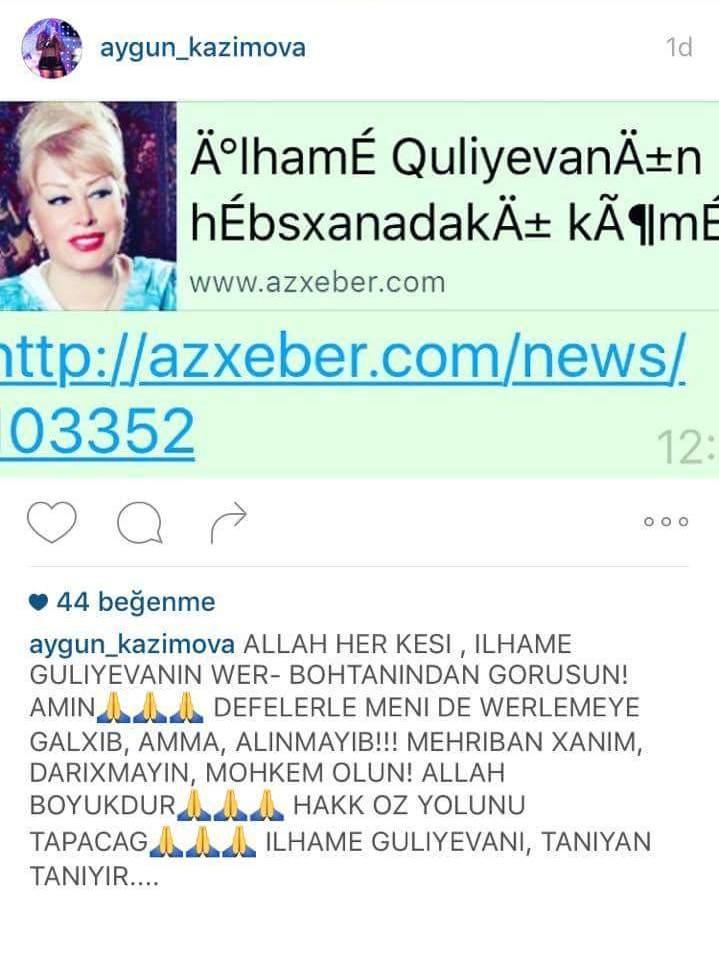This screenshot has height=959, width=719.
Task: Open the comment bubble icon
Action: 138,521
